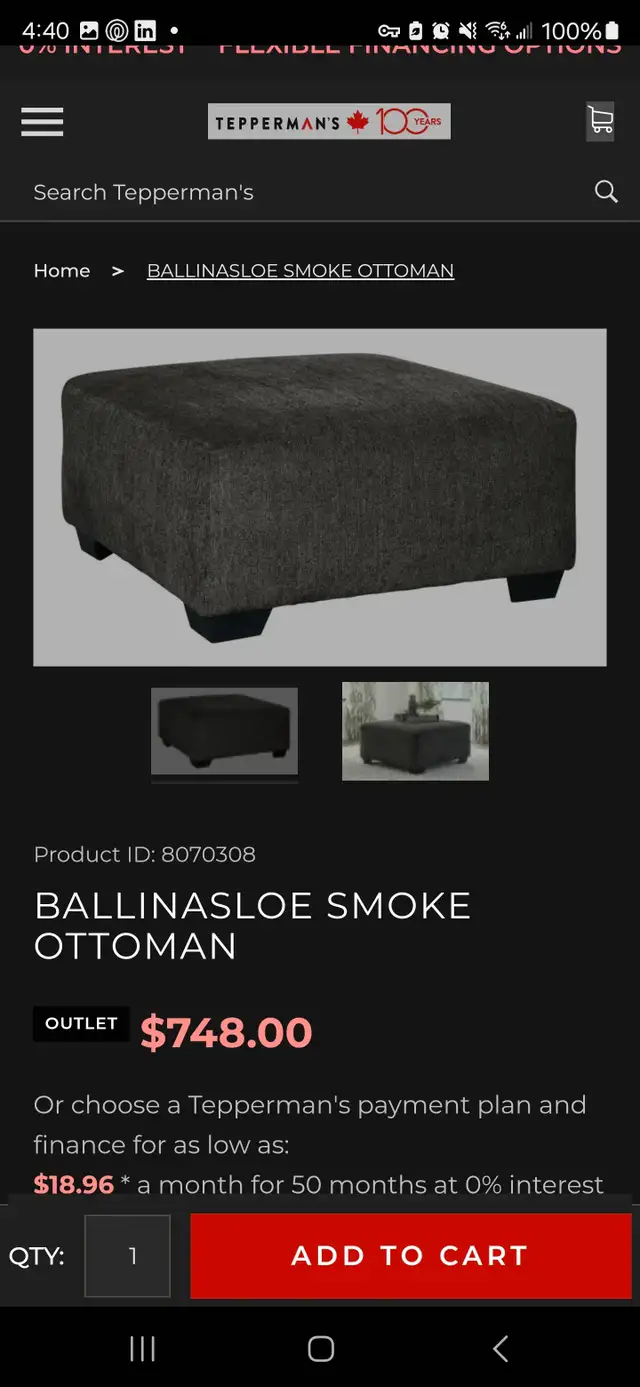The height and width of the screenshot is (1387, 640).
Task: Go to Tepperman's home via logo
Action: click(x=329, y=122)
